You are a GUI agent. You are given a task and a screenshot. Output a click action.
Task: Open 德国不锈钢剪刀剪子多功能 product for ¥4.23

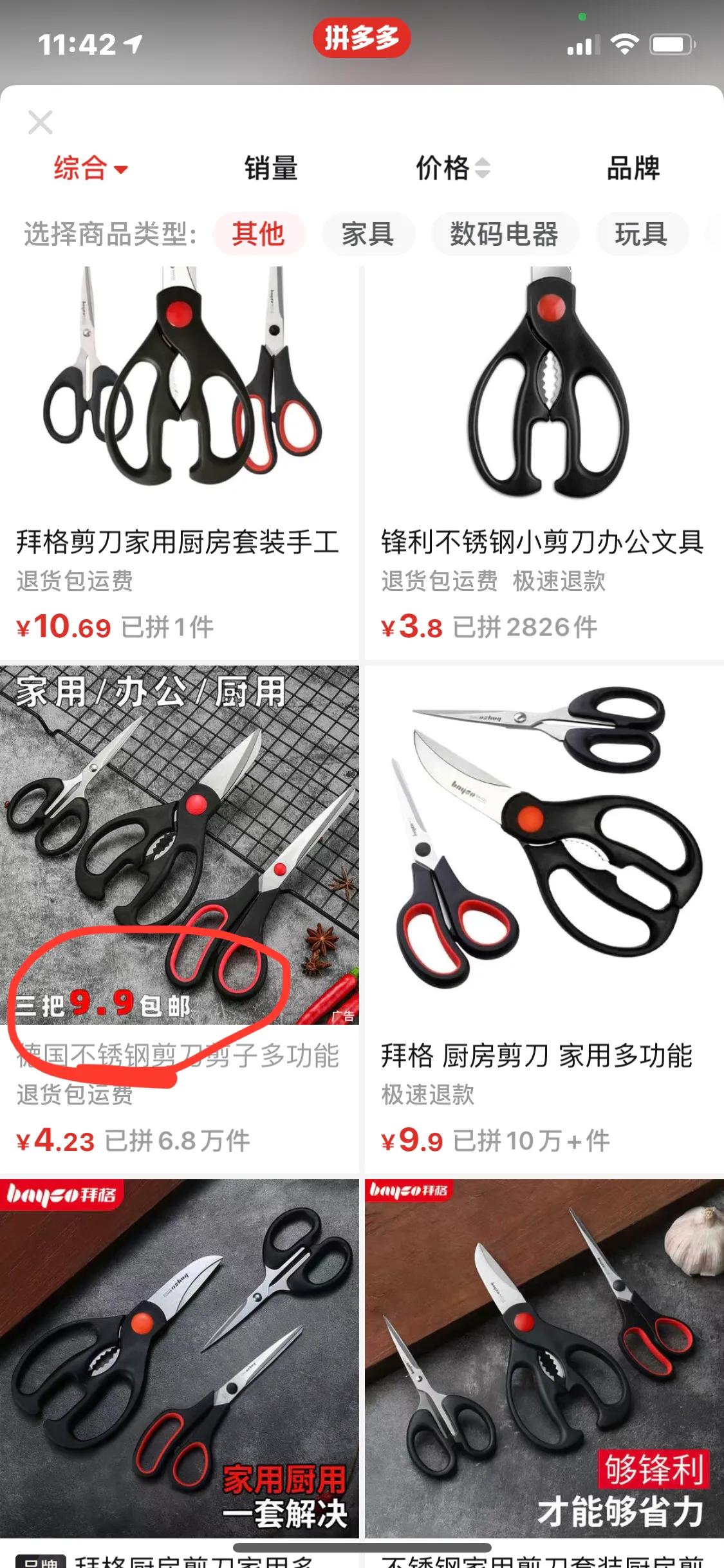coord(179,919)
